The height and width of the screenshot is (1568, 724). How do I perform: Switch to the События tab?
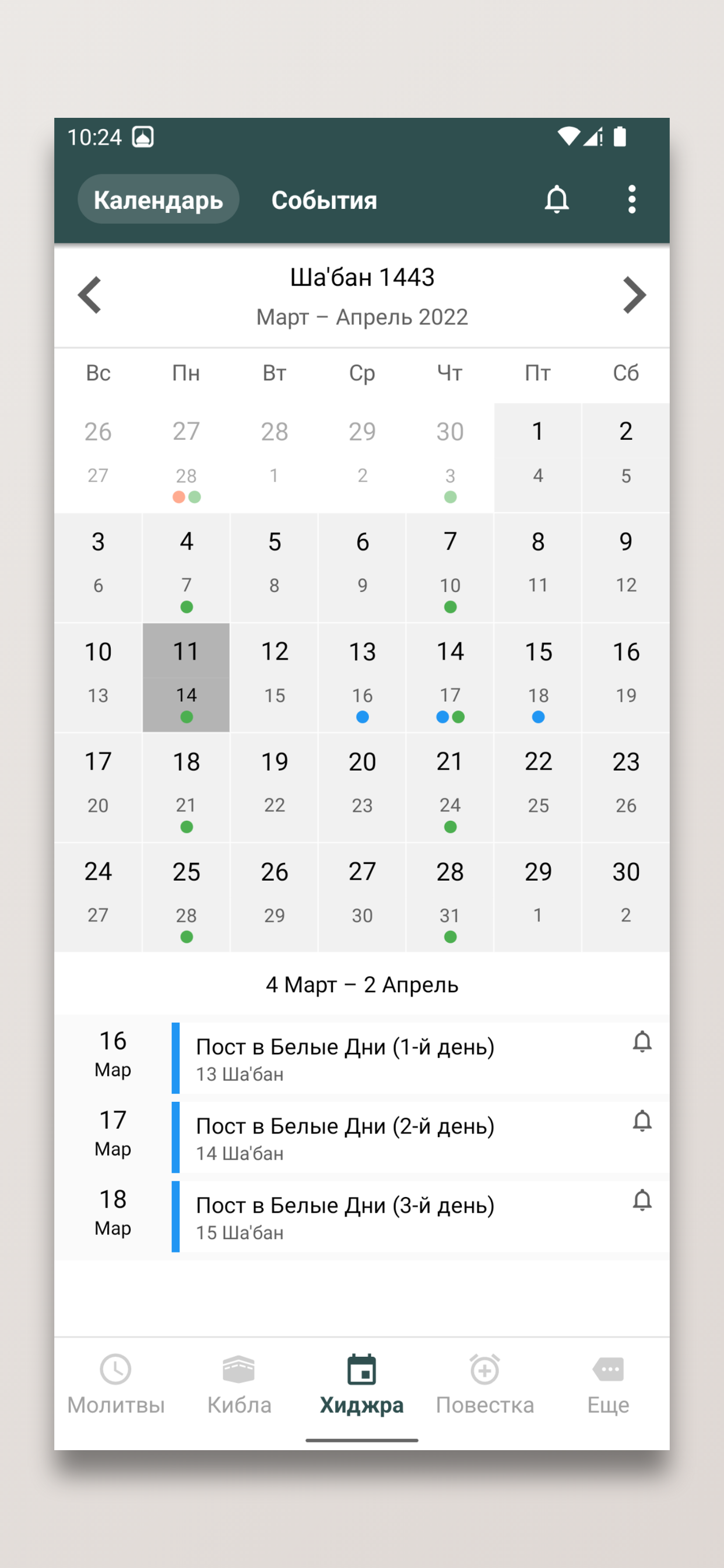coord(324,199)
